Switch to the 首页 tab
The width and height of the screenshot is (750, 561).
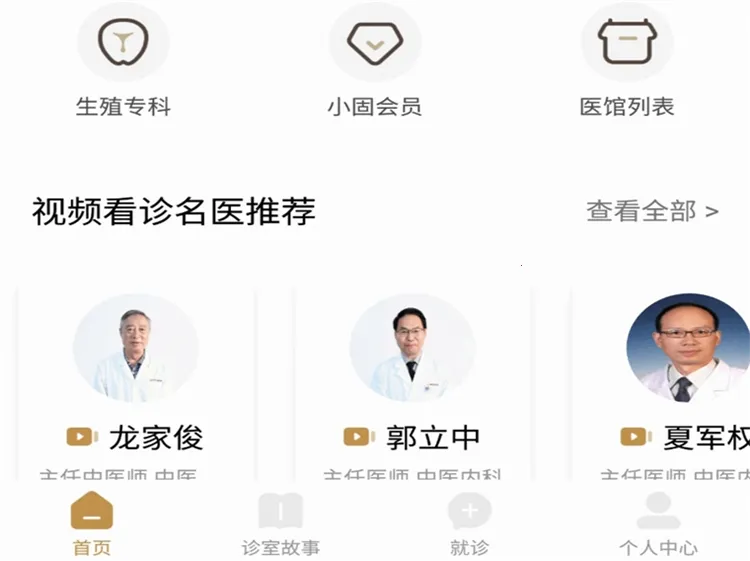[x=92, y=524]
